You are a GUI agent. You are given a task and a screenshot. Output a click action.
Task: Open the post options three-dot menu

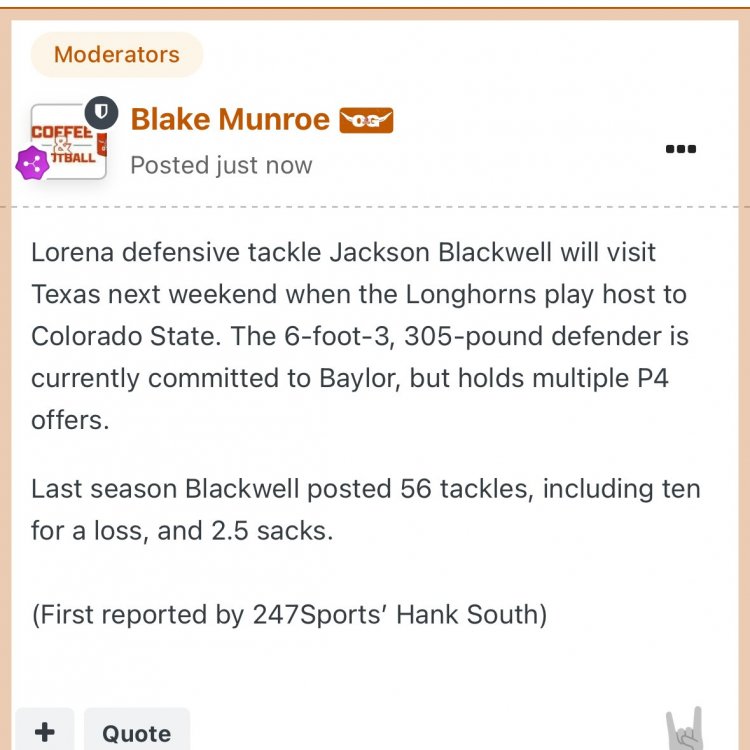point(680,150)
